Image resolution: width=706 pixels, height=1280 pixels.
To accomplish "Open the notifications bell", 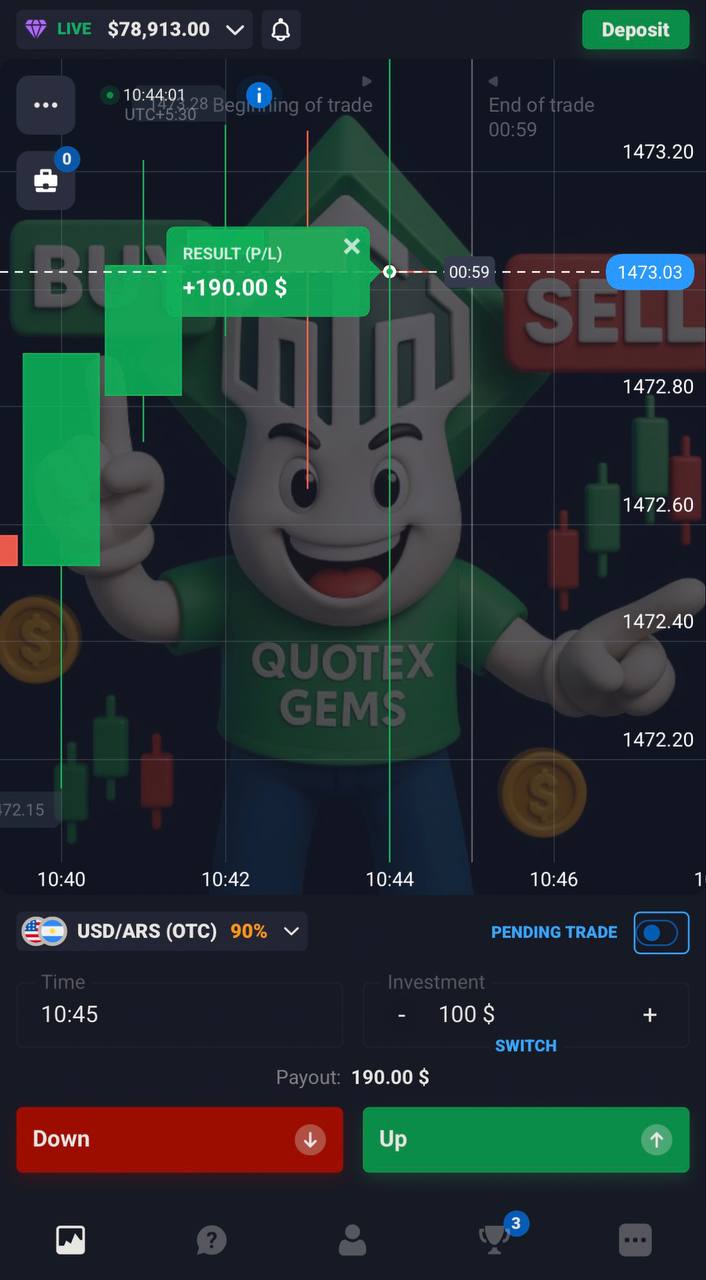I will (281, 30).
